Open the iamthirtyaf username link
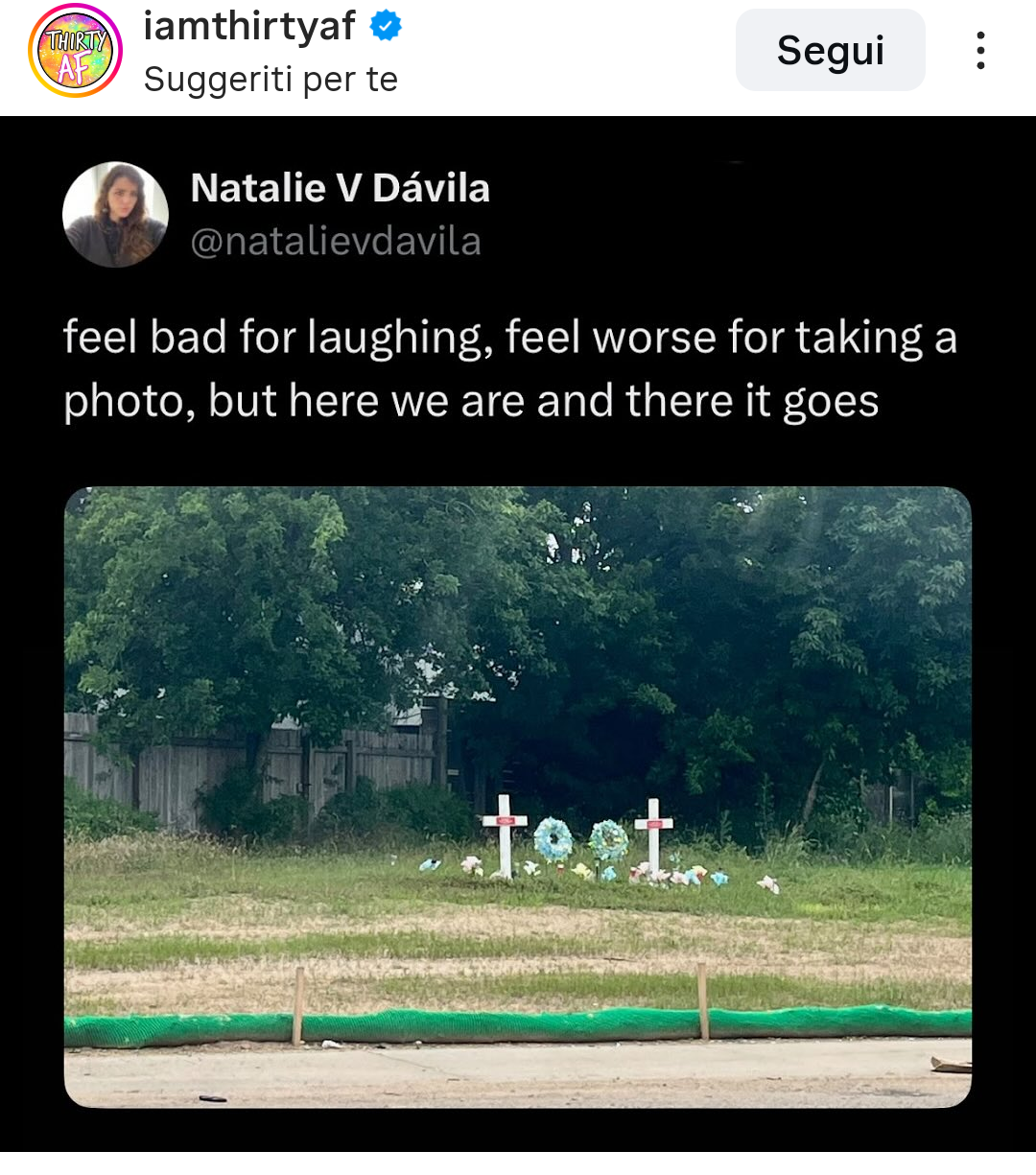The height and width of the screenshot is (1175, 1036). tap(249, 26)
